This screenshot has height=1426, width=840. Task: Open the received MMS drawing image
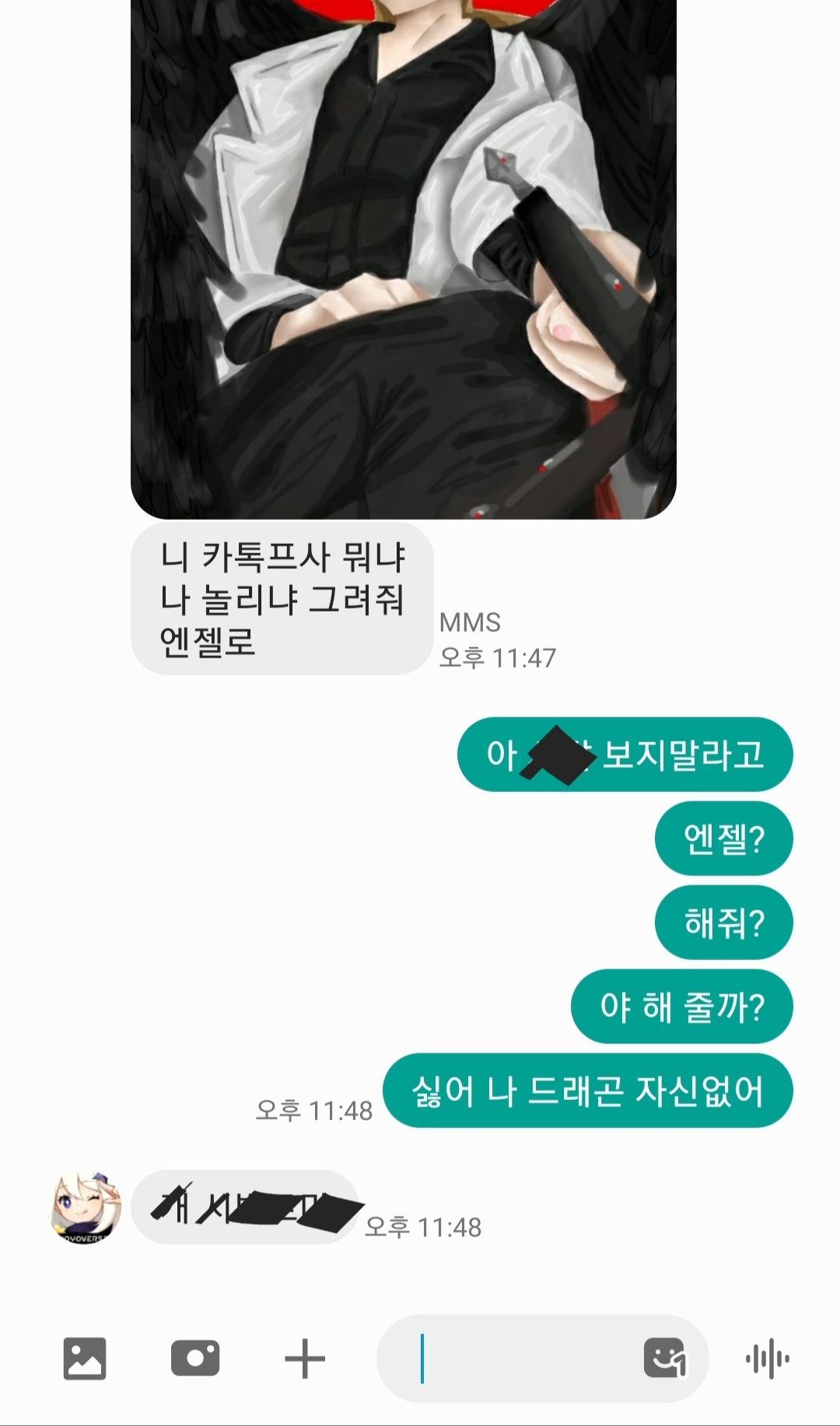[403, 257]
